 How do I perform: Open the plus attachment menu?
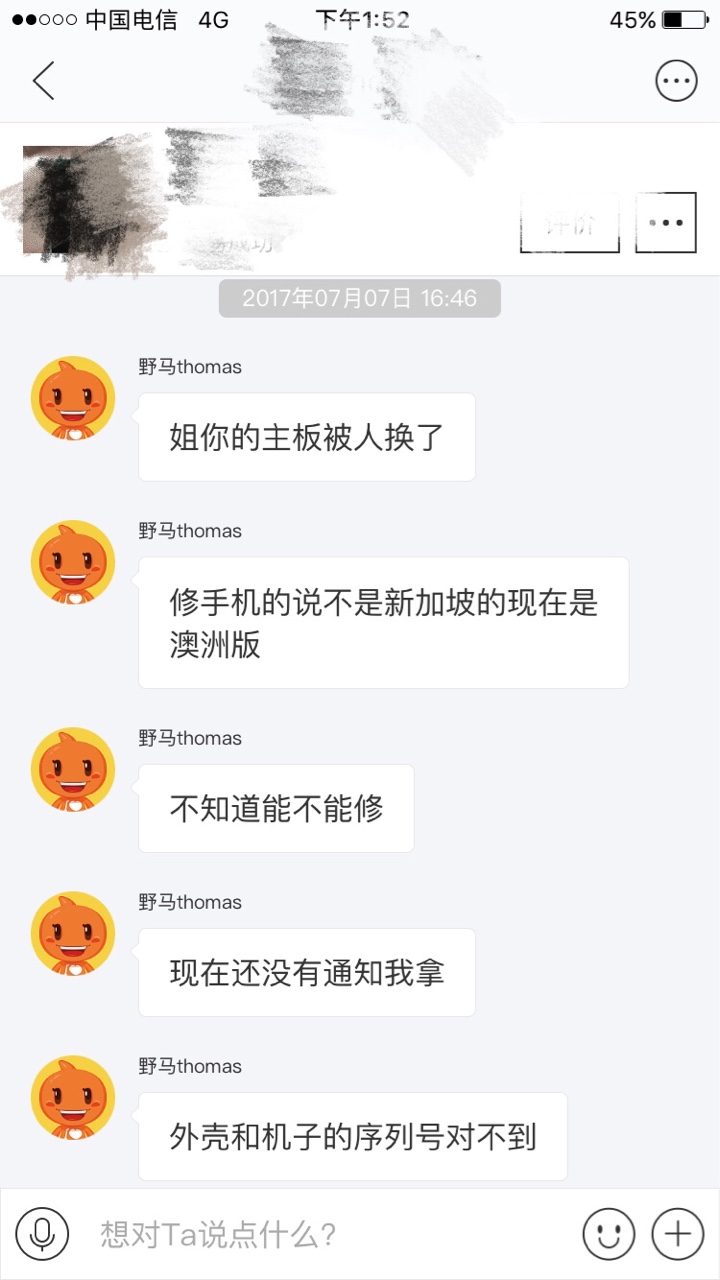(678, 1234)
